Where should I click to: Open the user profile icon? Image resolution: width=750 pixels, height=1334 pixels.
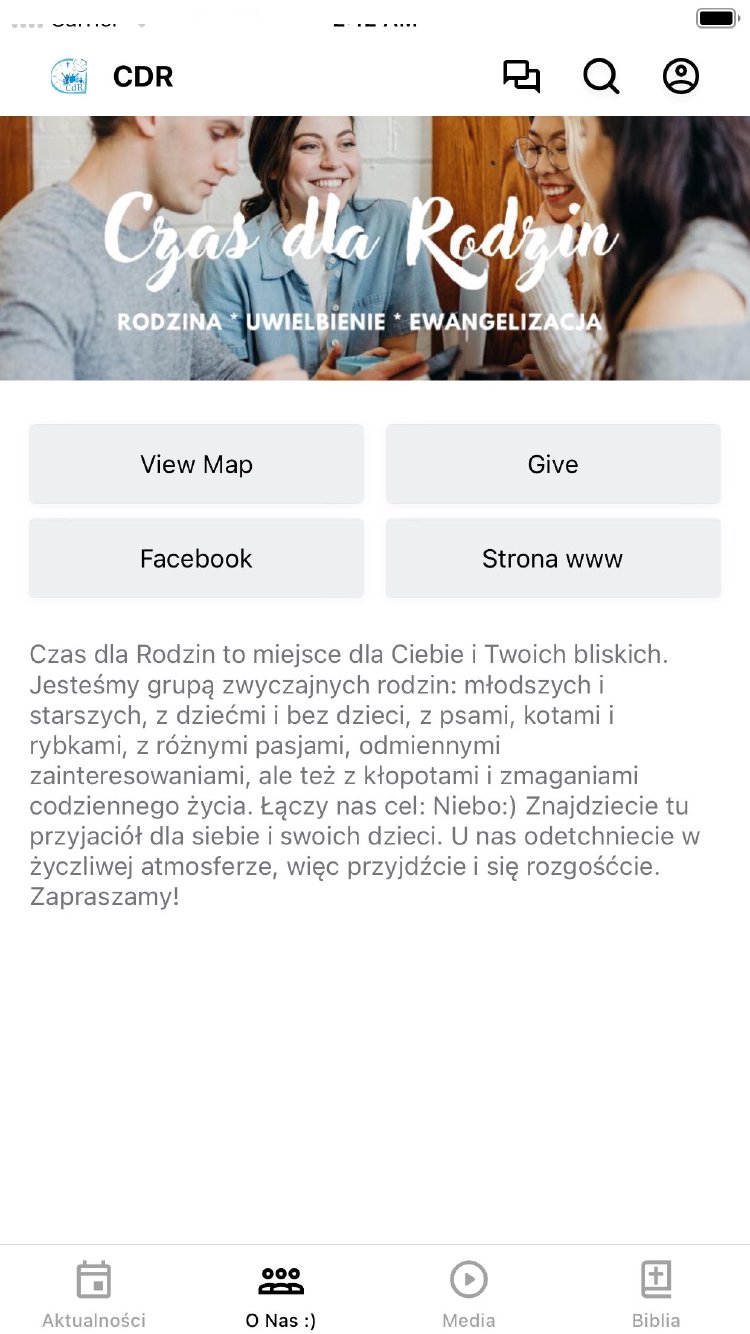point(681,77)
